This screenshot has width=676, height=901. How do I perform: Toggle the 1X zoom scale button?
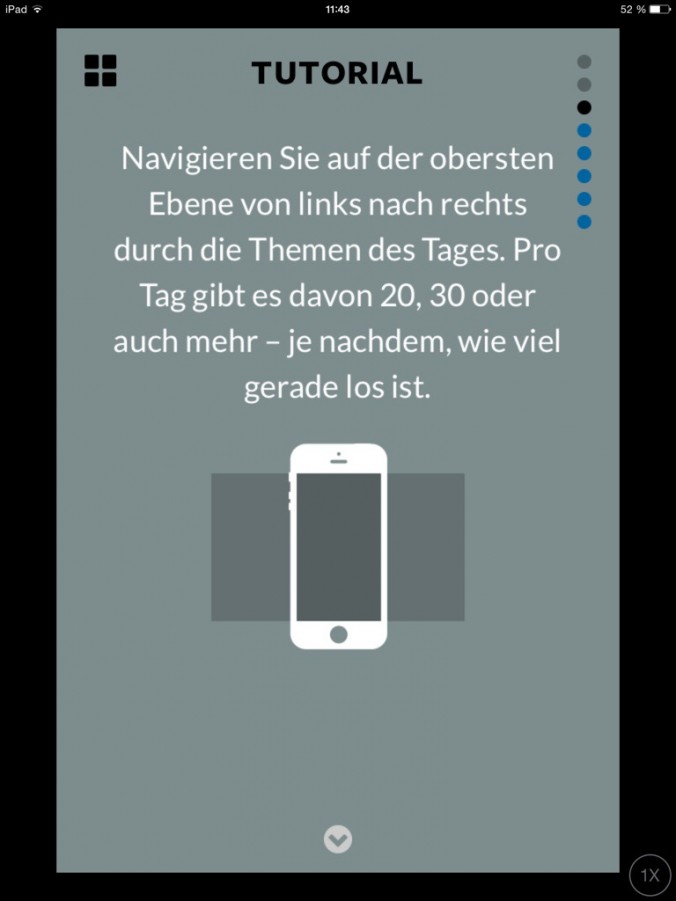click(650, 875)
